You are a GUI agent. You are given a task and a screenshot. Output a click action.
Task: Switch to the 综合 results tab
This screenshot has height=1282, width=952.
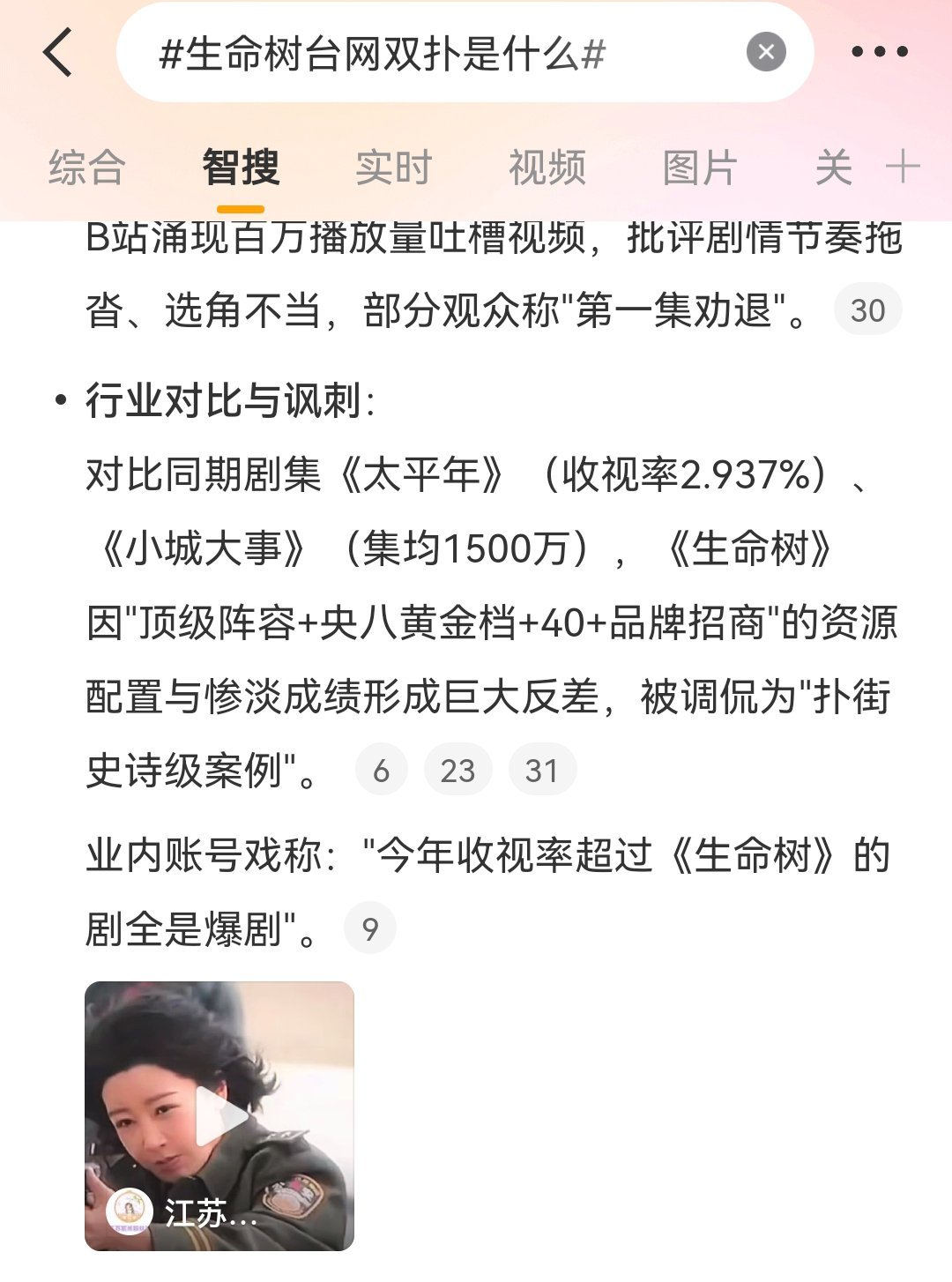pos(87,168)
